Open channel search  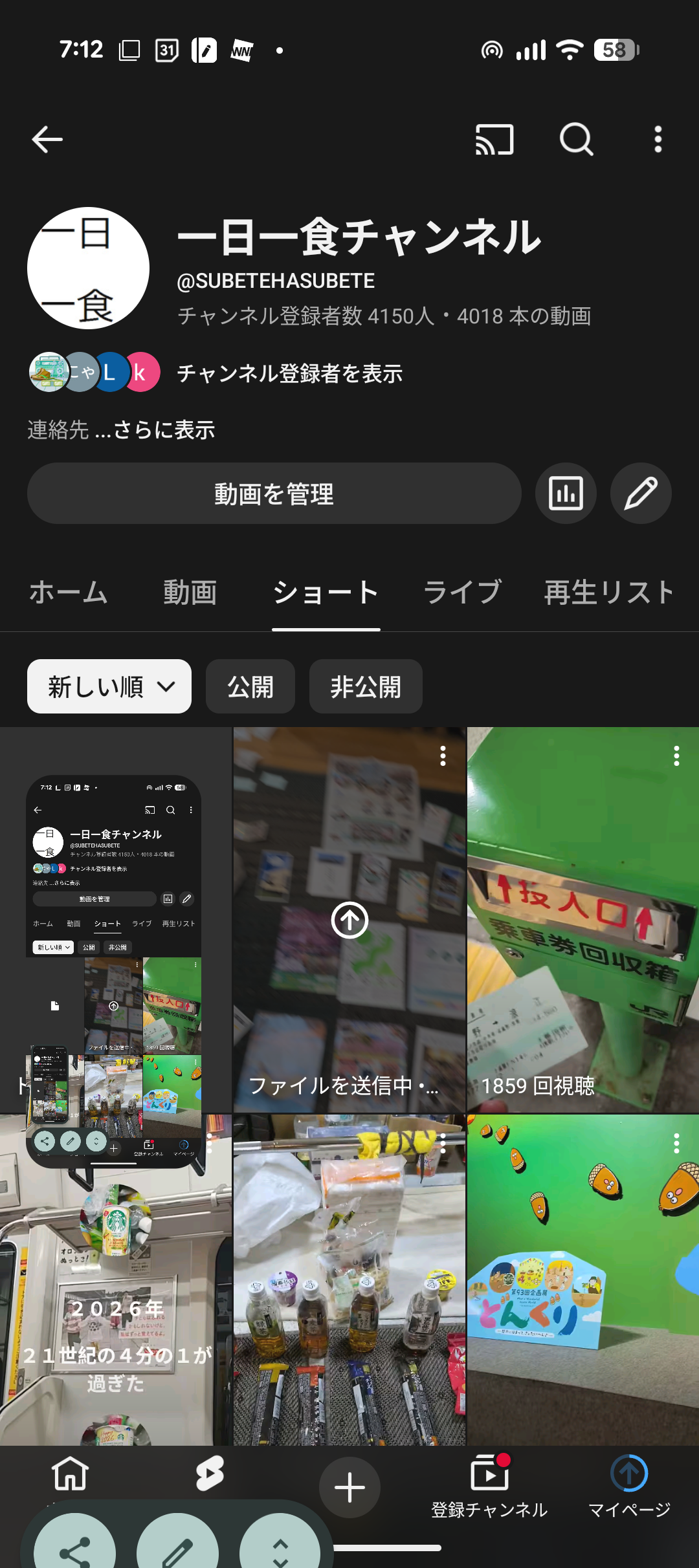(576, 139)
